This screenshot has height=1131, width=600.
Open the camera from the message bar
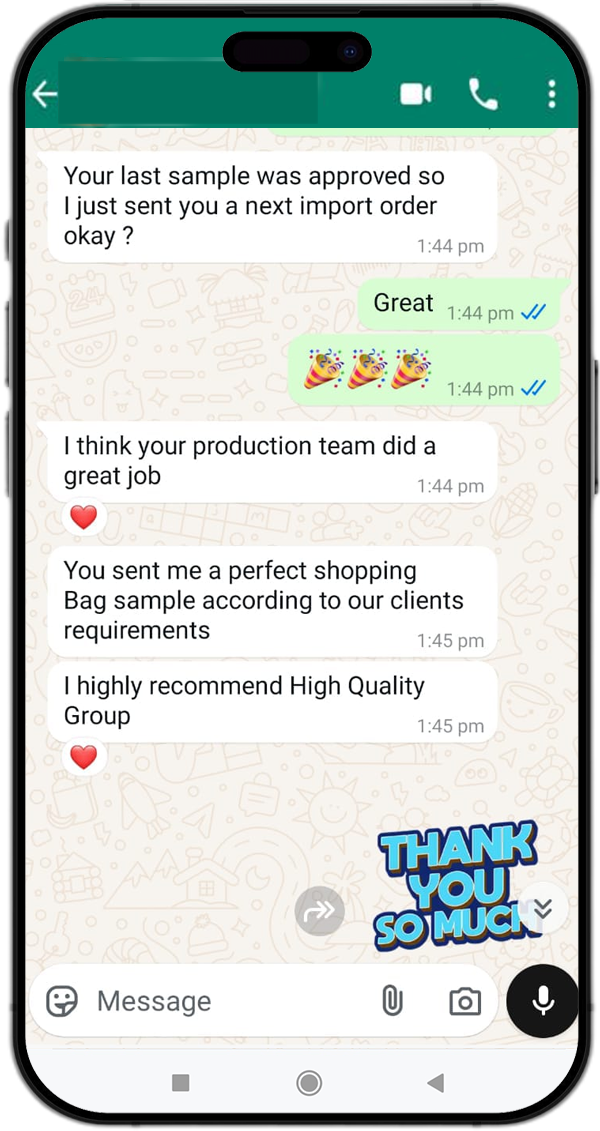pos(464,1001)
